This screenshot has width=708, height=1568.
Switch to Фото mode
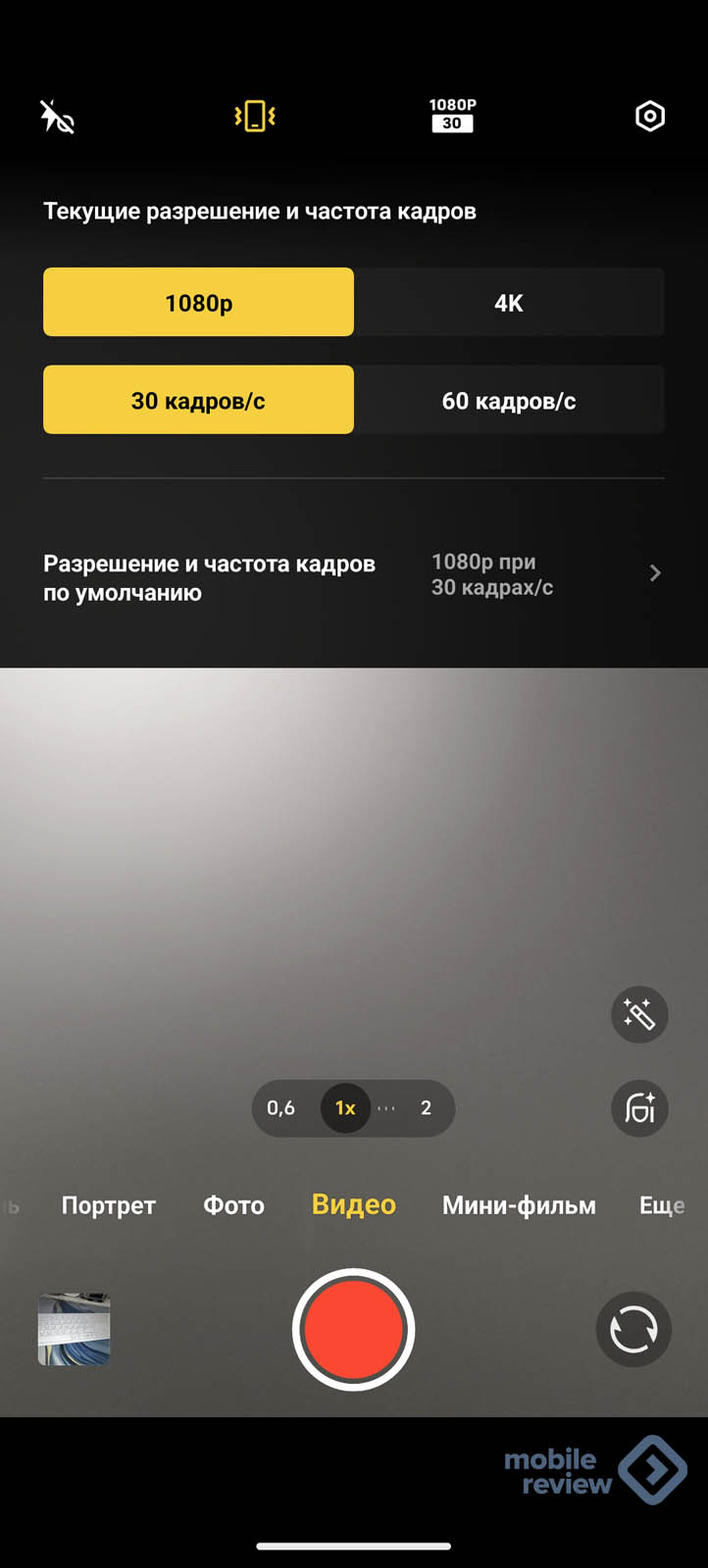pyautogui.click(x=233, y=1204)
